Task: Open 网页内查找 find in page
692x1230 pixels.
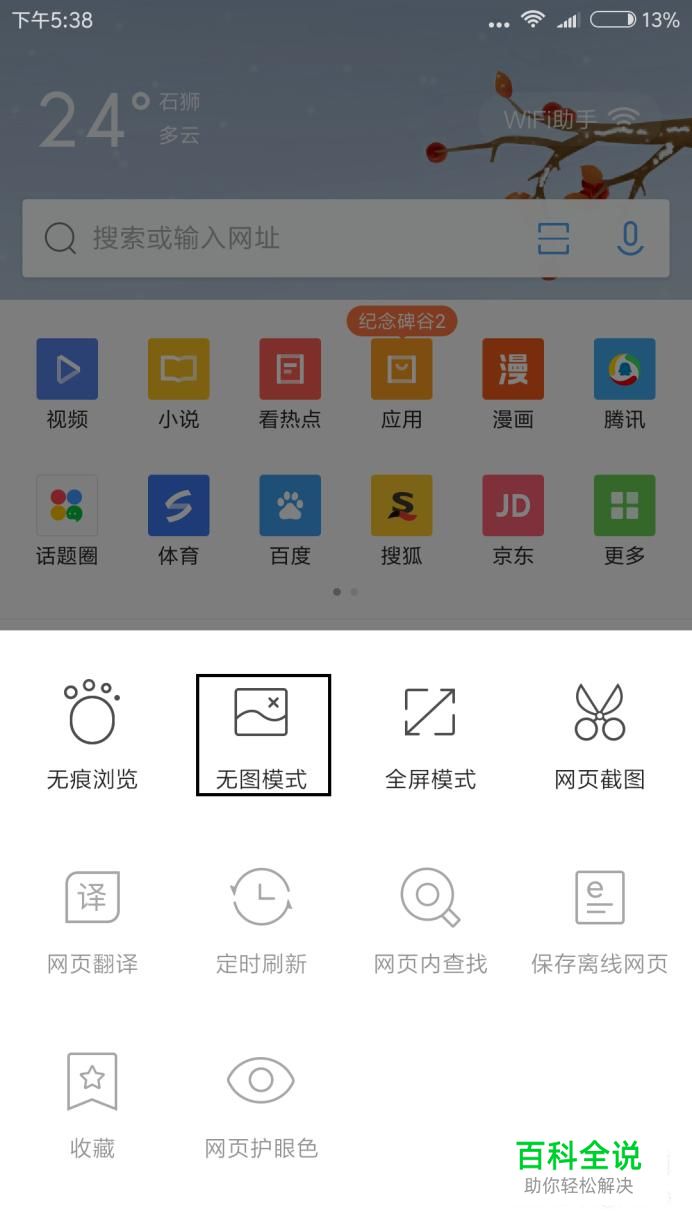Action: 430,921
